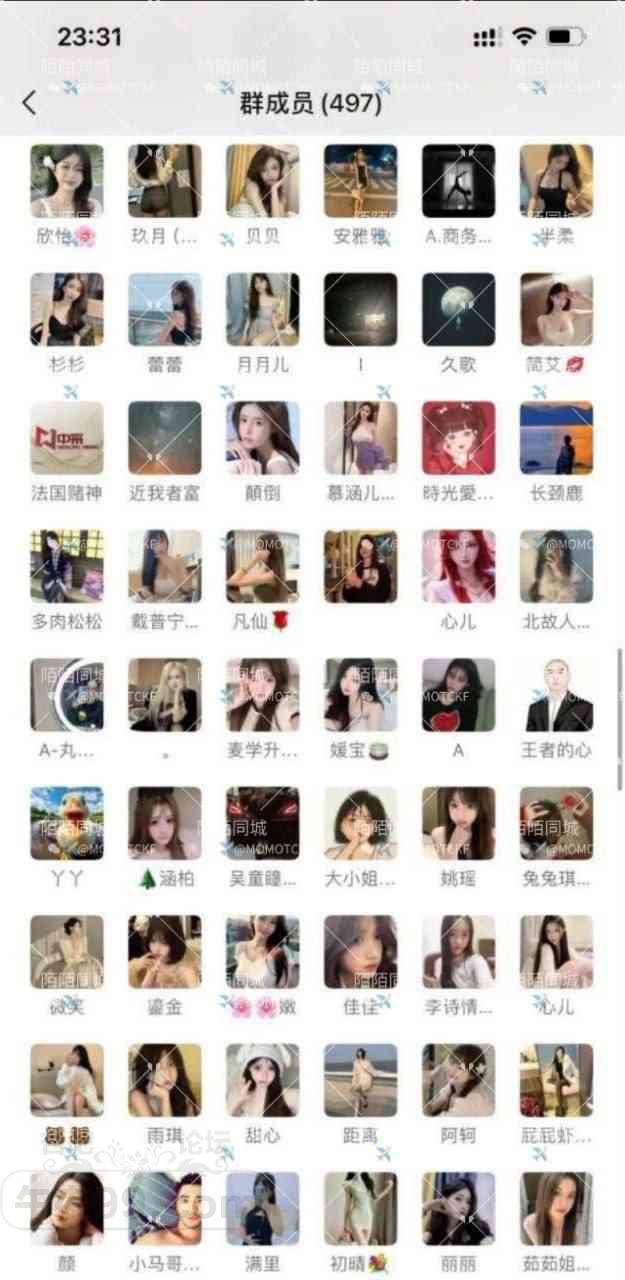The width and height of the screenshot is (625, 1280).
Task: Open member 姚瑶's profile
Action: [459, 823]
